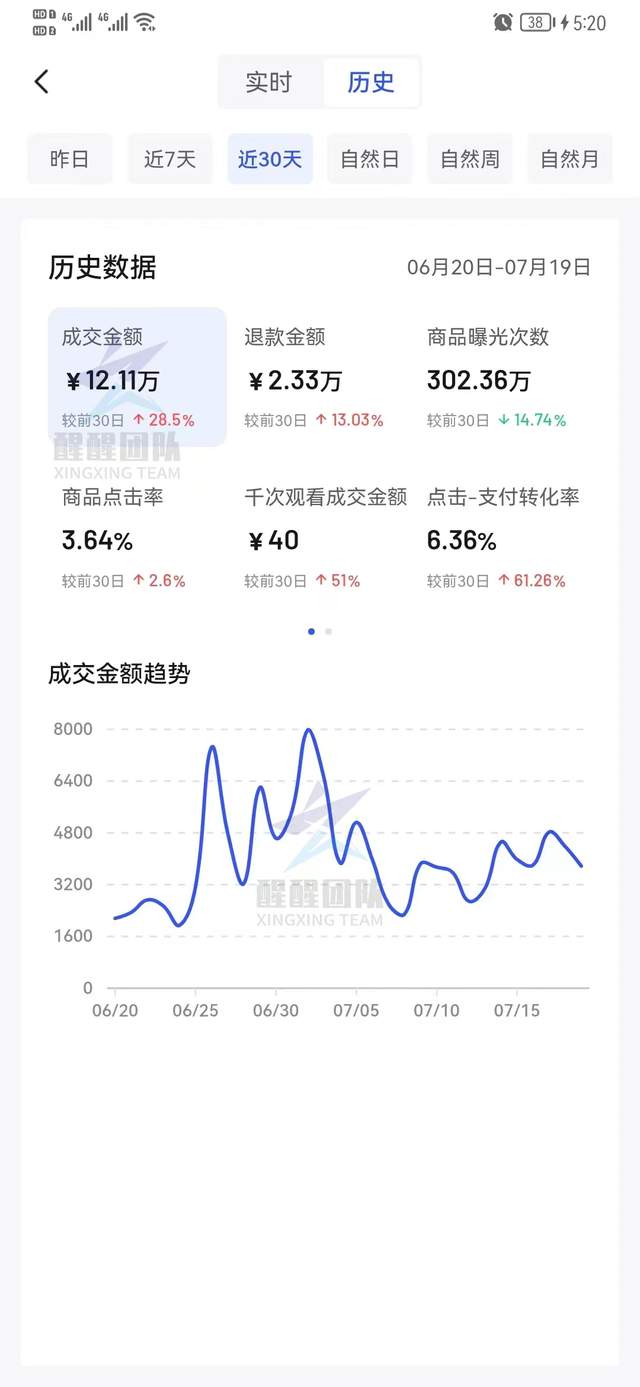Choose the 昨日 date filter
This screenshot has height=1387, width=640.
pos(70,159)
